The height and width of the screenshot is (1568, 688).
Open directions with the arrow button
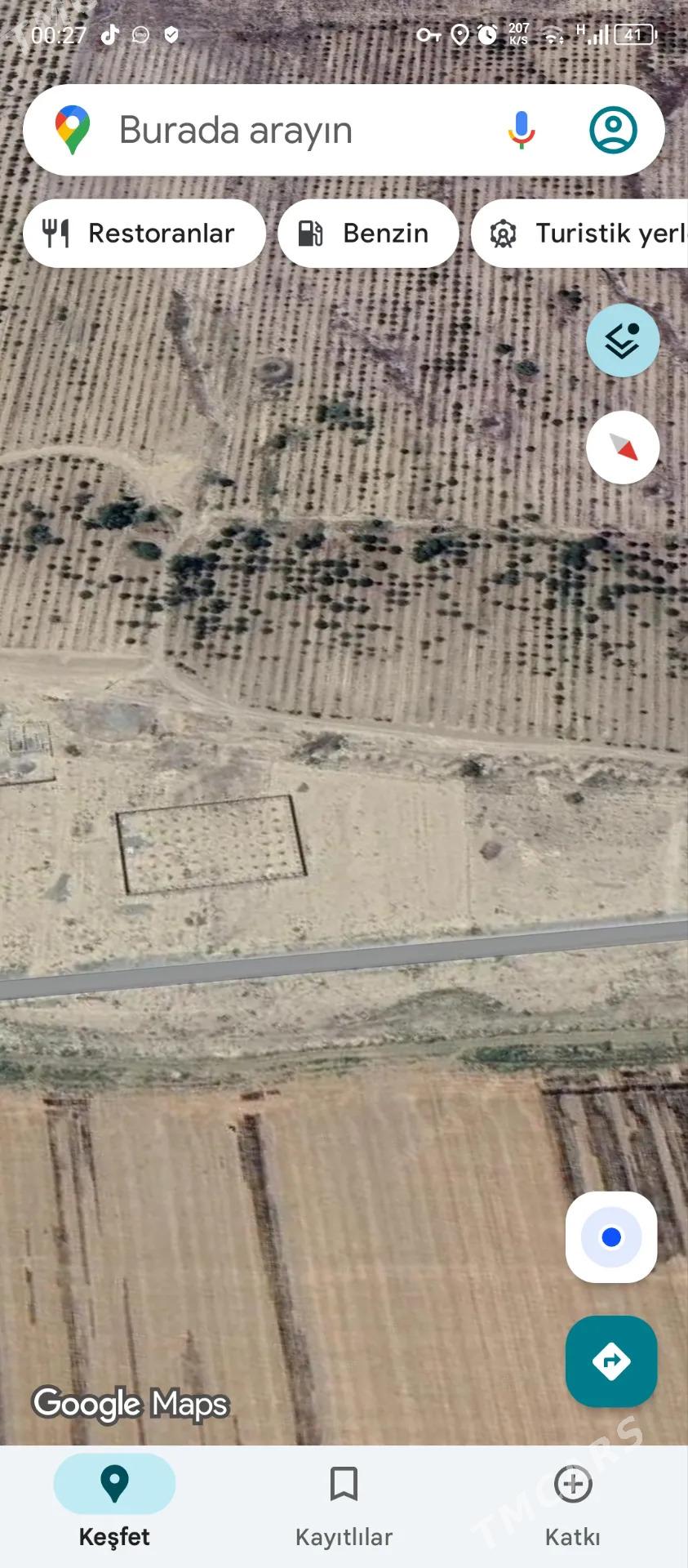click(x=611, y=1361)
